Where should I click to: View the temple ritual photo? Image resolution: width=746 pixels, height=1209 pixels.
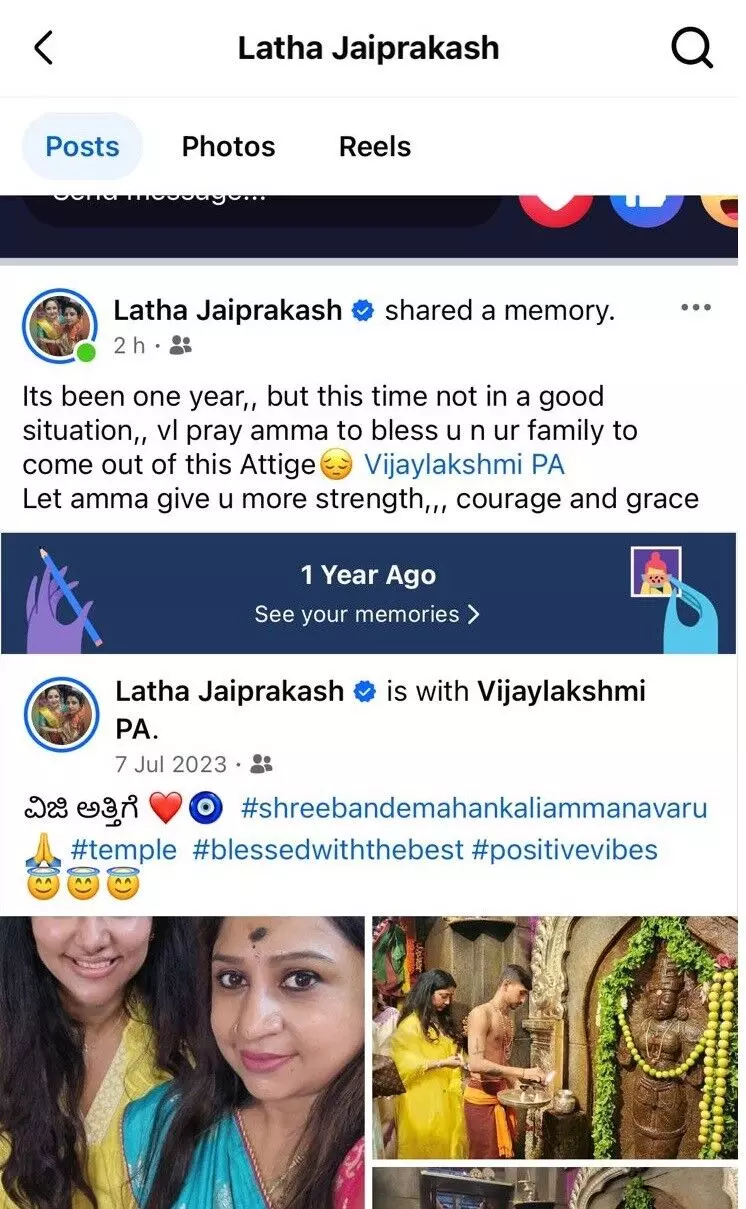tap(555, 1035)
